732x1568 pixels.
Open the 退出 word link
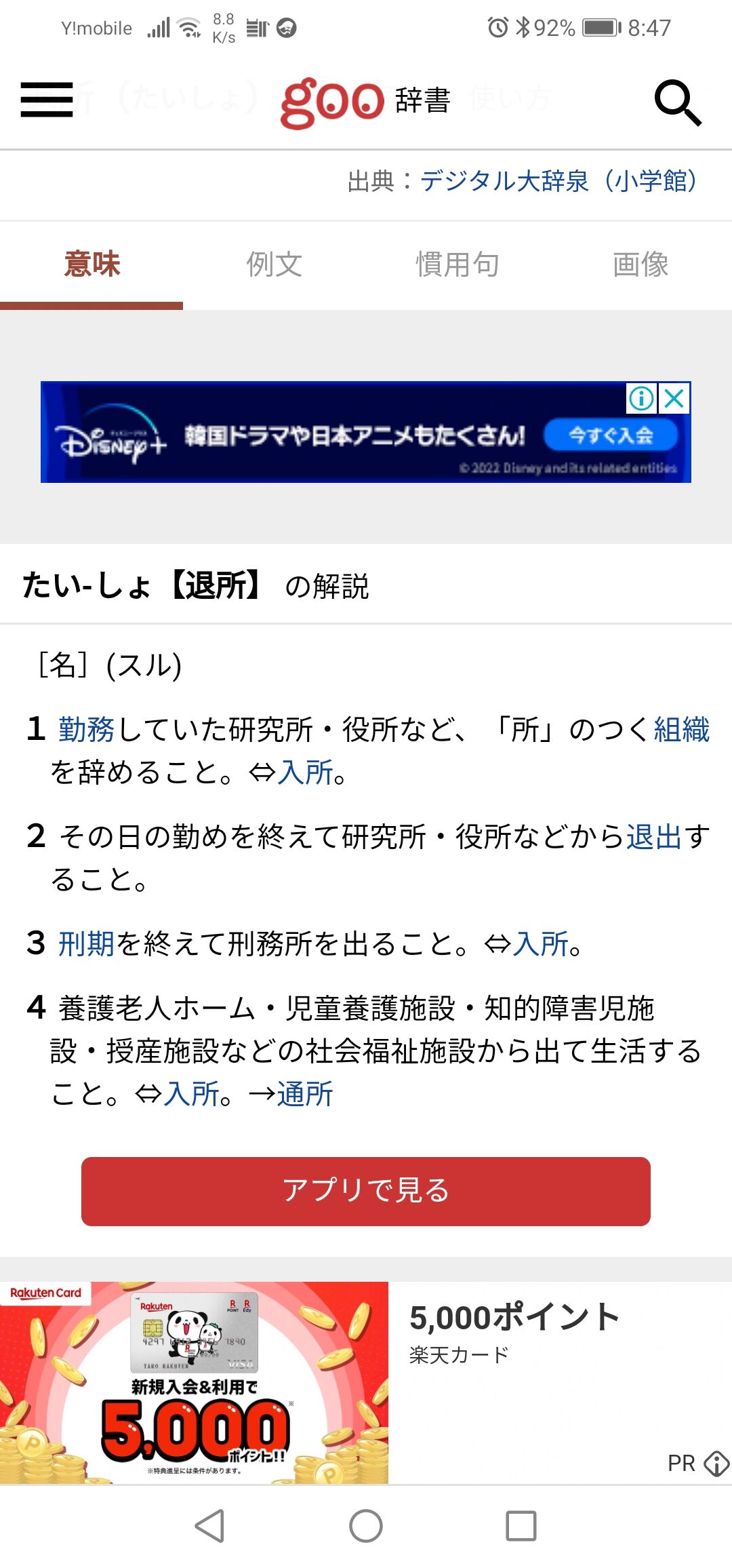point(653,836)
